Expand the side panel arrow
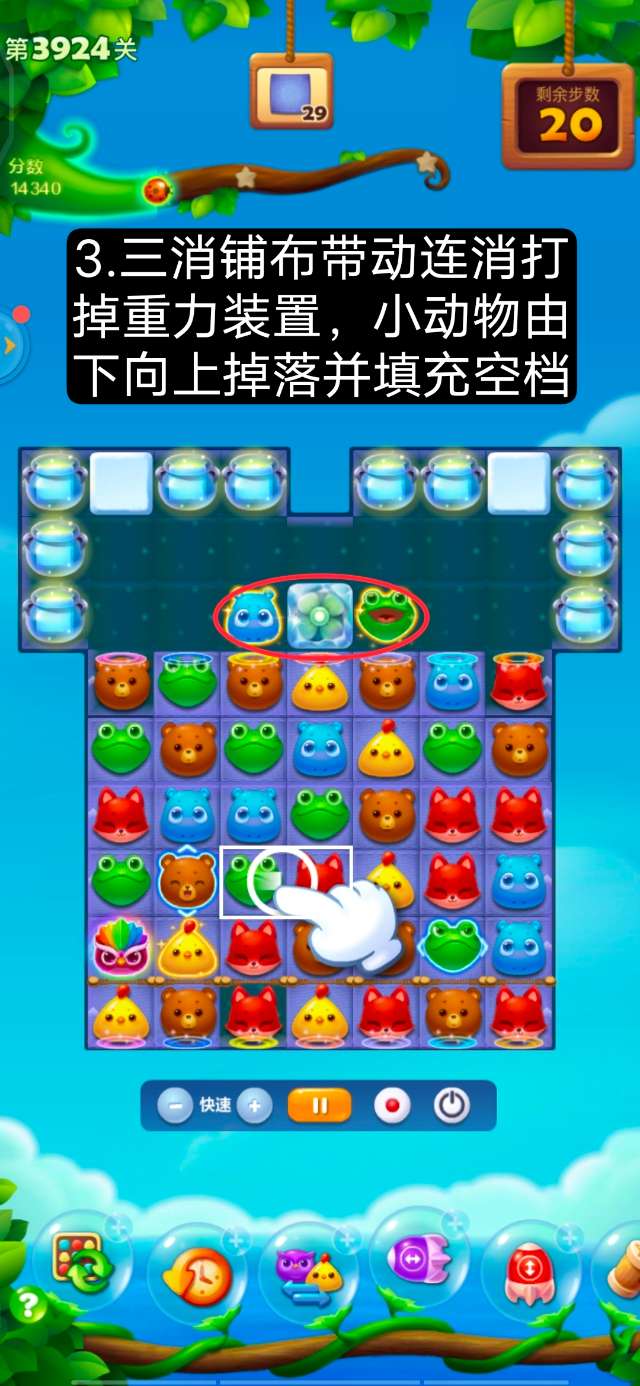Viewport: 640px width, 1386px height. [x=10, y=346]
